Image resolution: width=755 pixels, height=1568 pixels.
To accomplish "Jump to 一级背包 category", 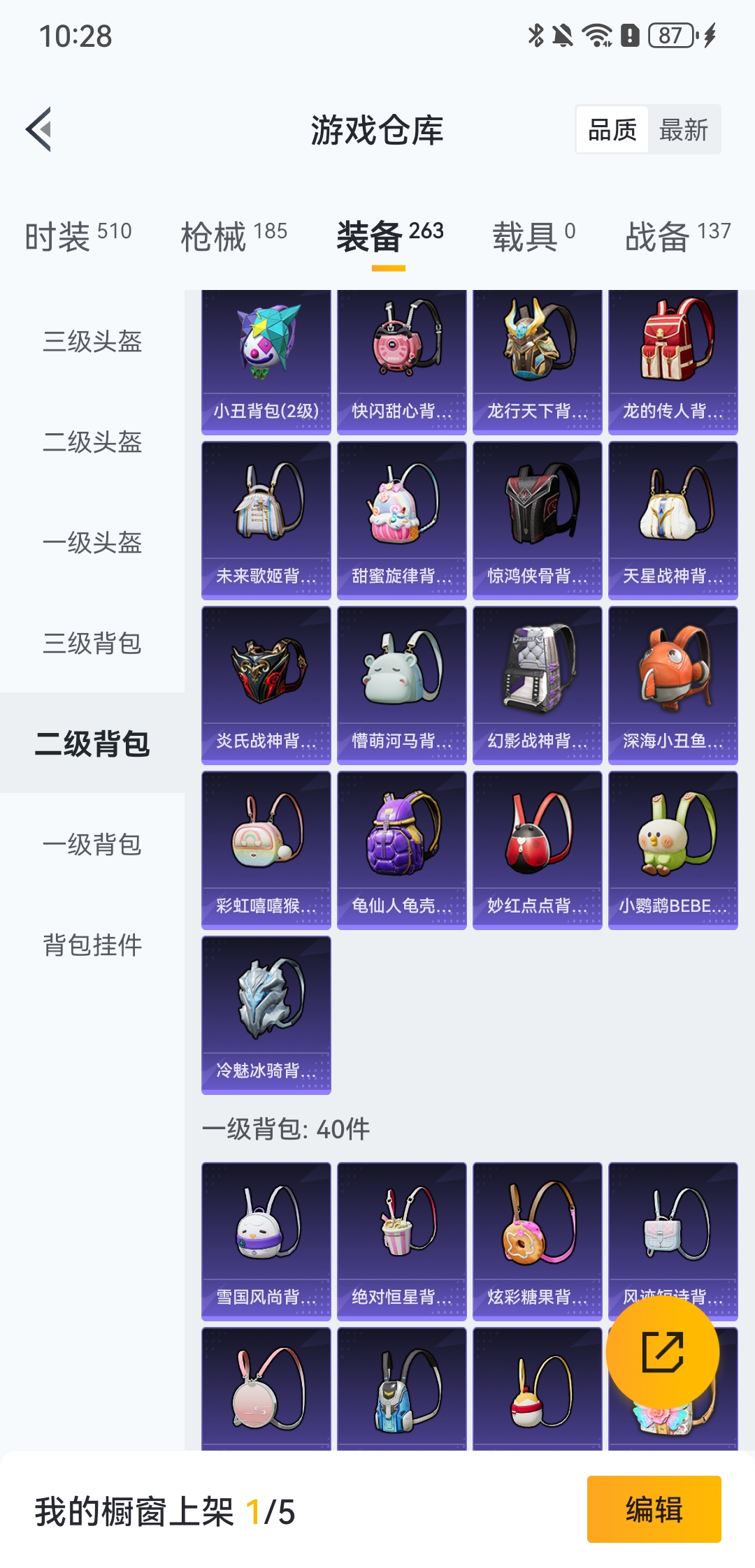I will 92,845.
